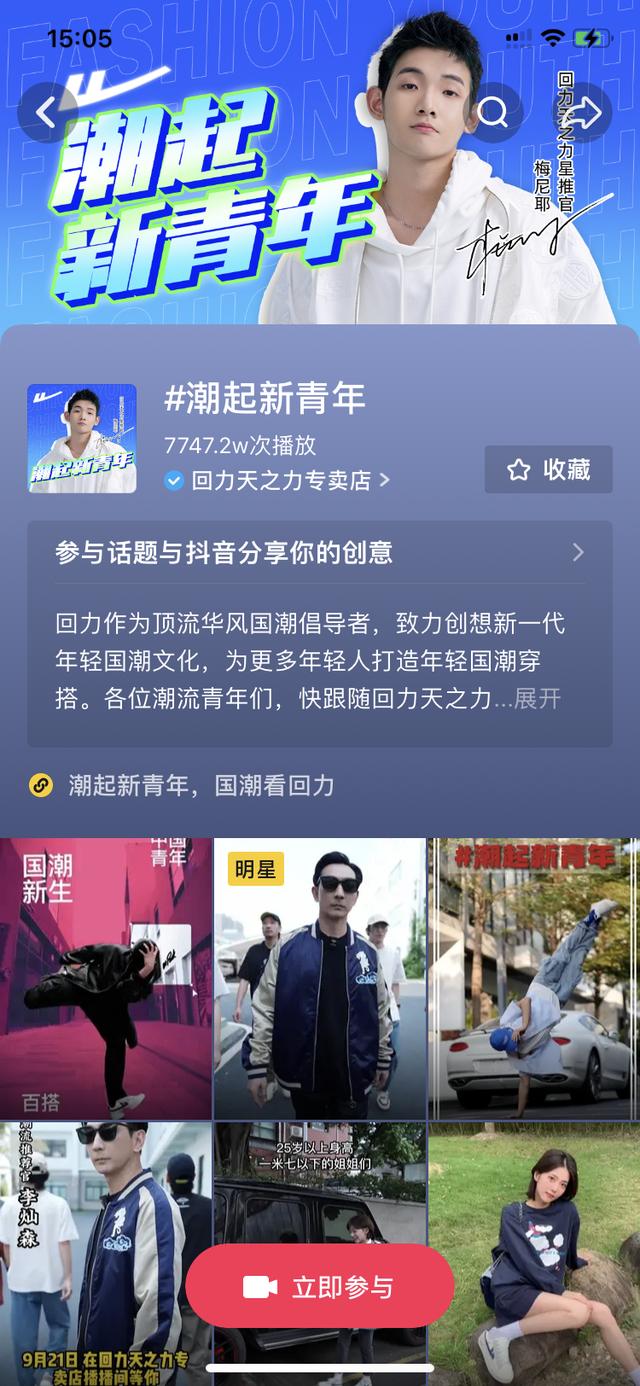The width and height of the screenshot is (640, 1386).
Task: Open search with the magnifier icon
Action: (x=492, y=113)
